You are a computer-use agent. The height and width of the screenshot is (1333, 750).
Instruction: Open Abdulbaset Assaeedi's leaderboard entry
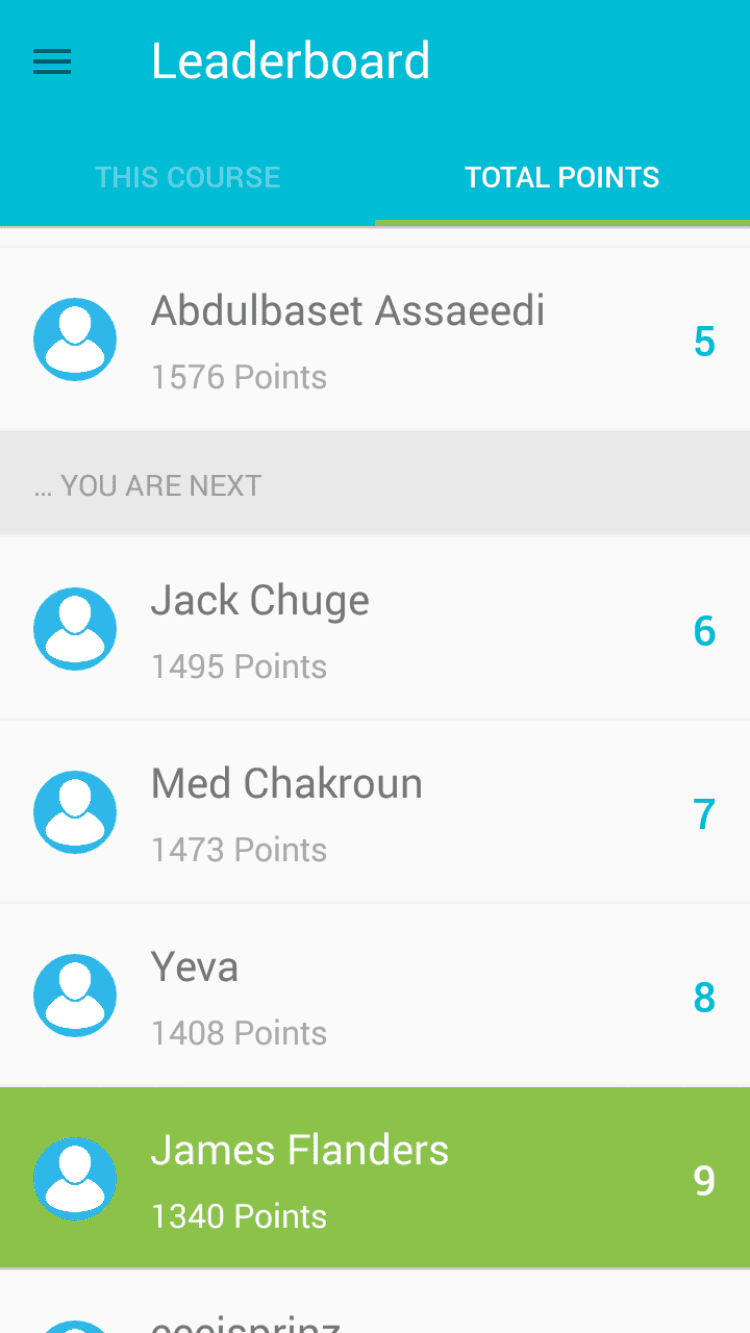374,340
